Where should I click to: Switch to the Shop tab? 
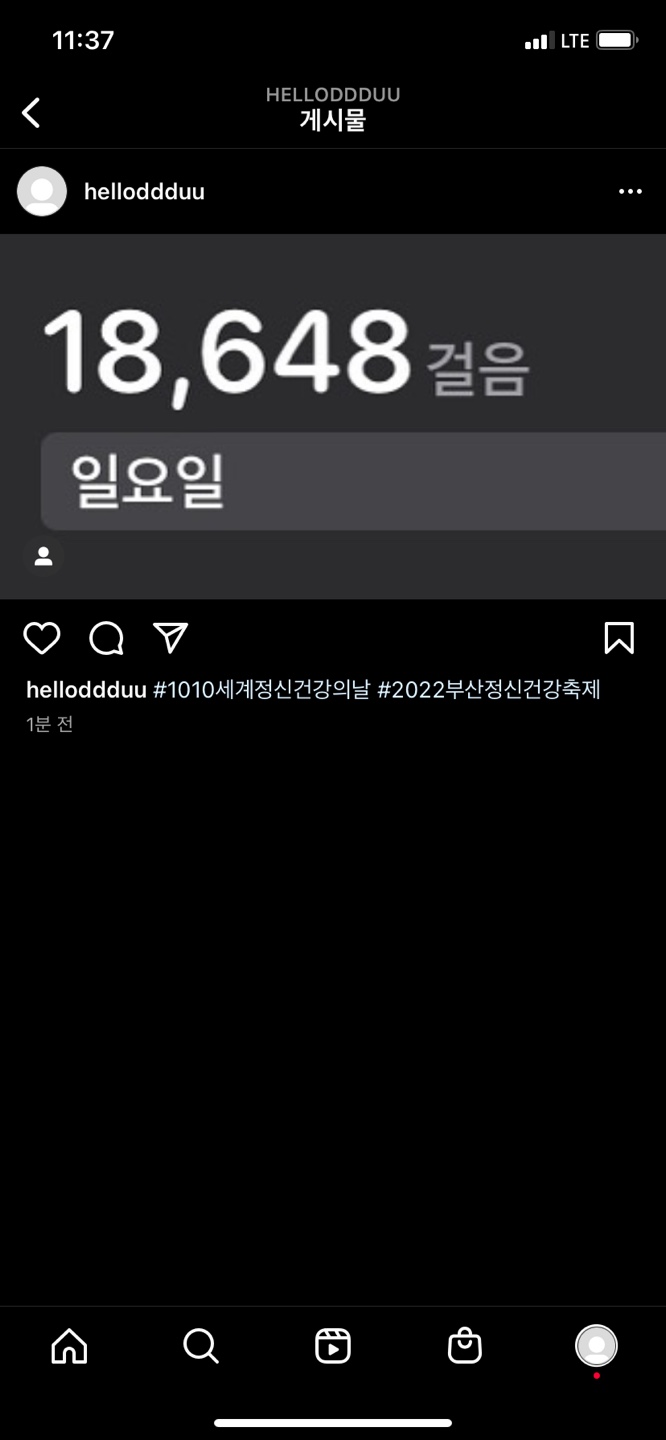(x=465, y=1346)
